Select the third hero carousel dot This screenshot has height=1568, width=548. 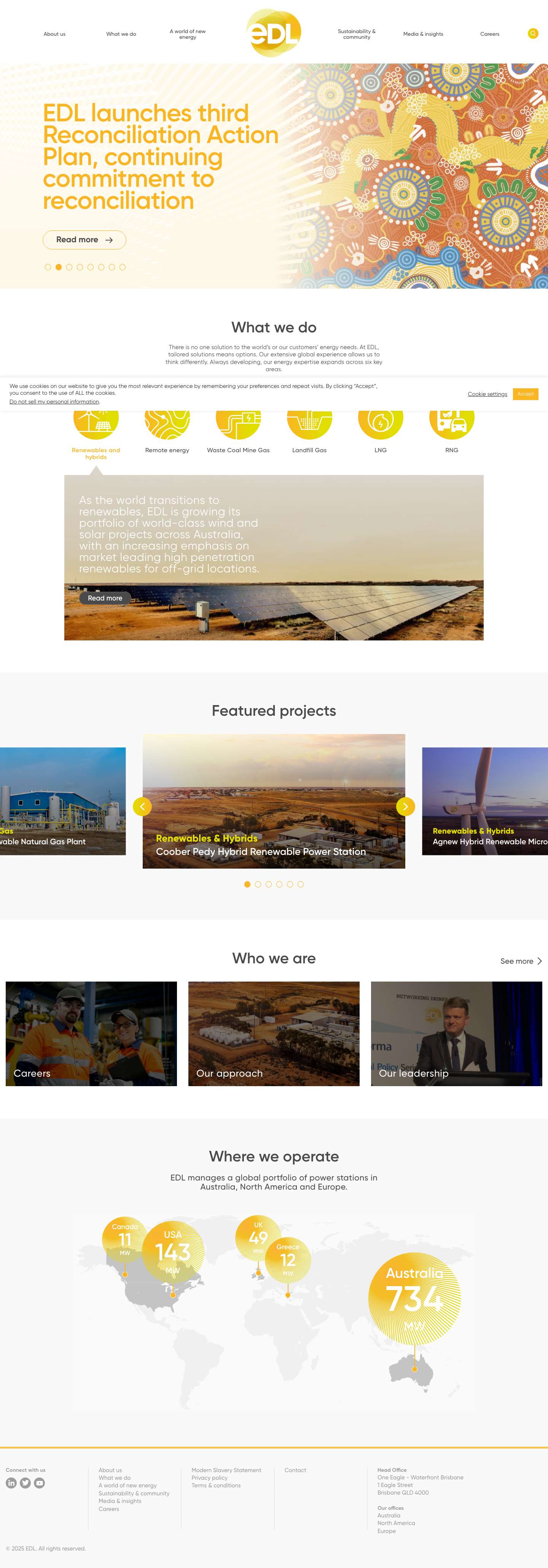pyautogui.click(x=69, y=267)
